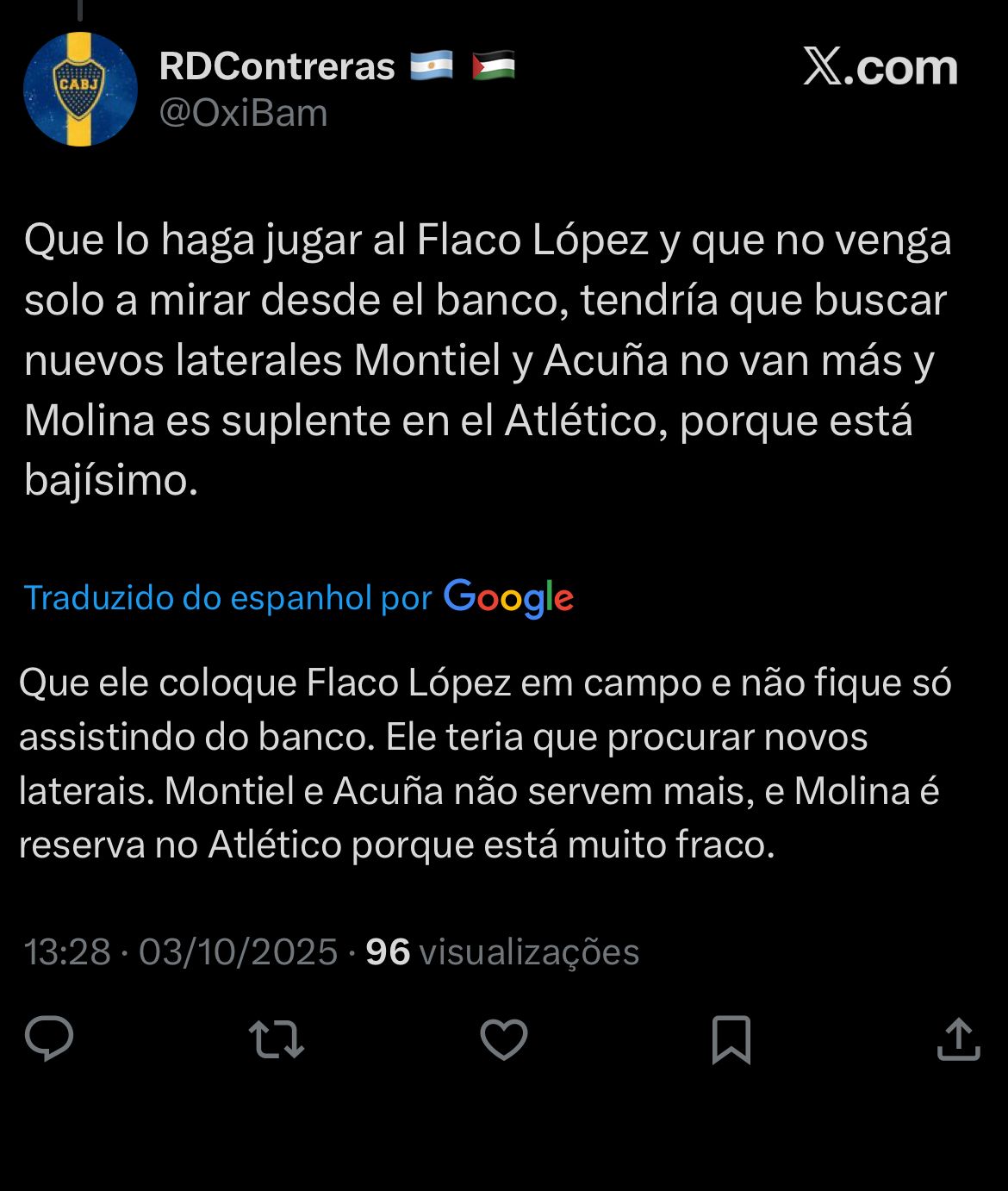The height and width of the screenshot is (1191, 1008).
Task: Collapse the translation by clicking the translate notice
Action: point(228,595)
